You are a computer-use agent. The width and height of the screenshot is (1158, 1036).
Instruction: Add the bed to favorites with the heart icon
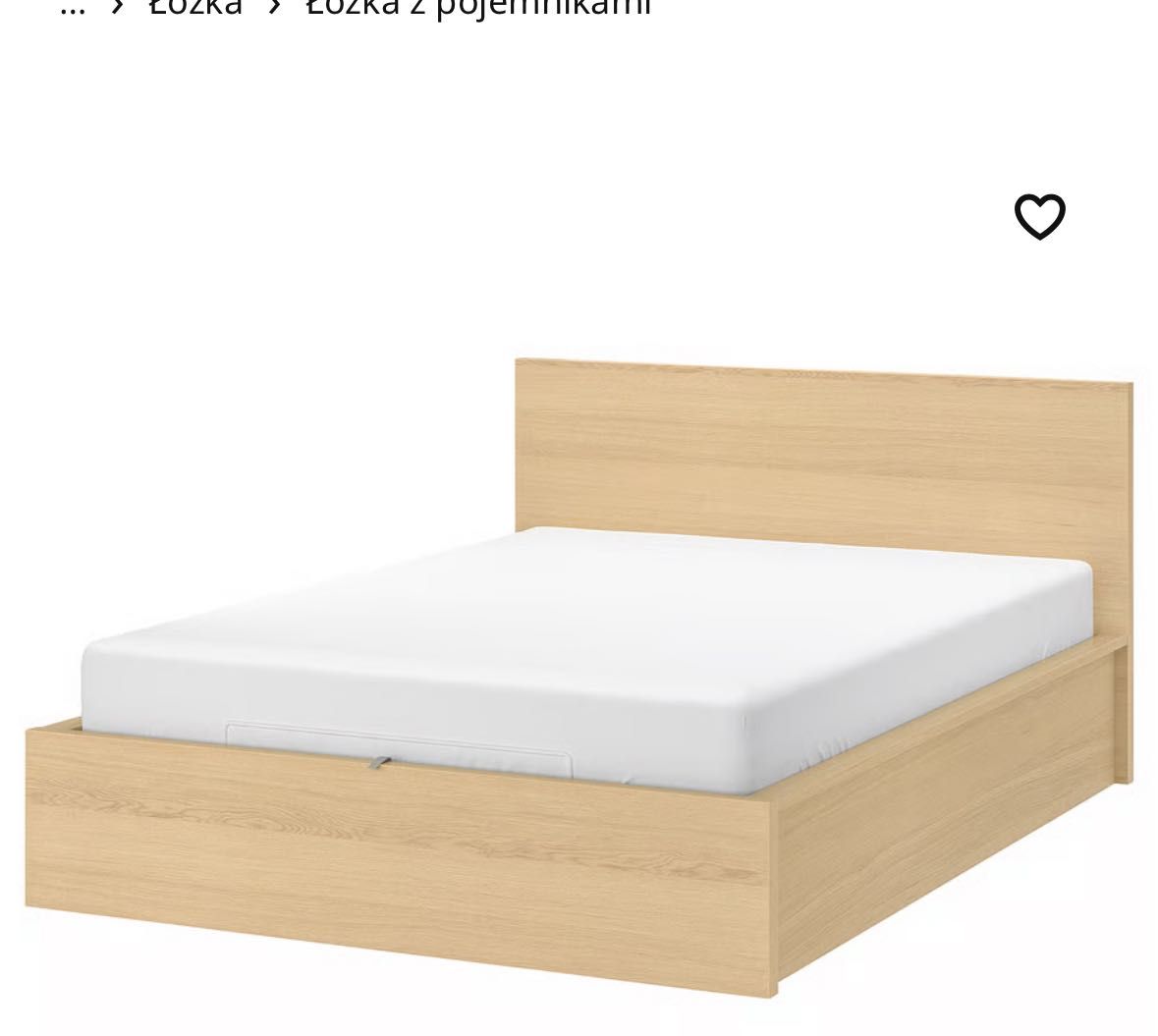(x=1039, y=216)
